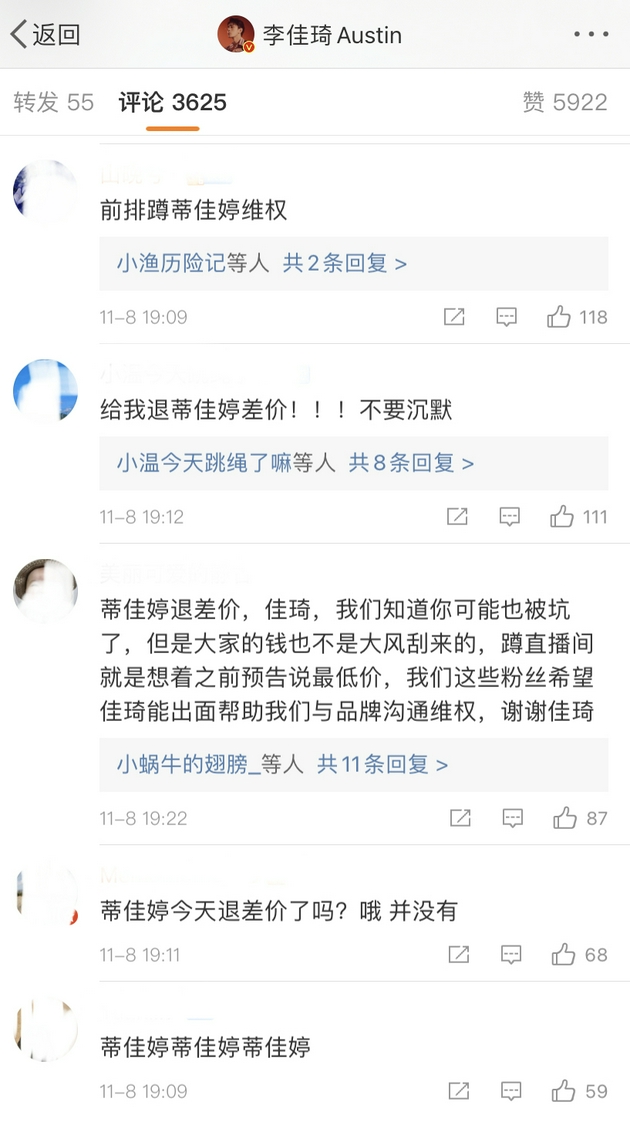Expand 共11条回复 from 小蜗牛的翅膀_等人
Screen dimensions: 630x1122
pos(382,765)
